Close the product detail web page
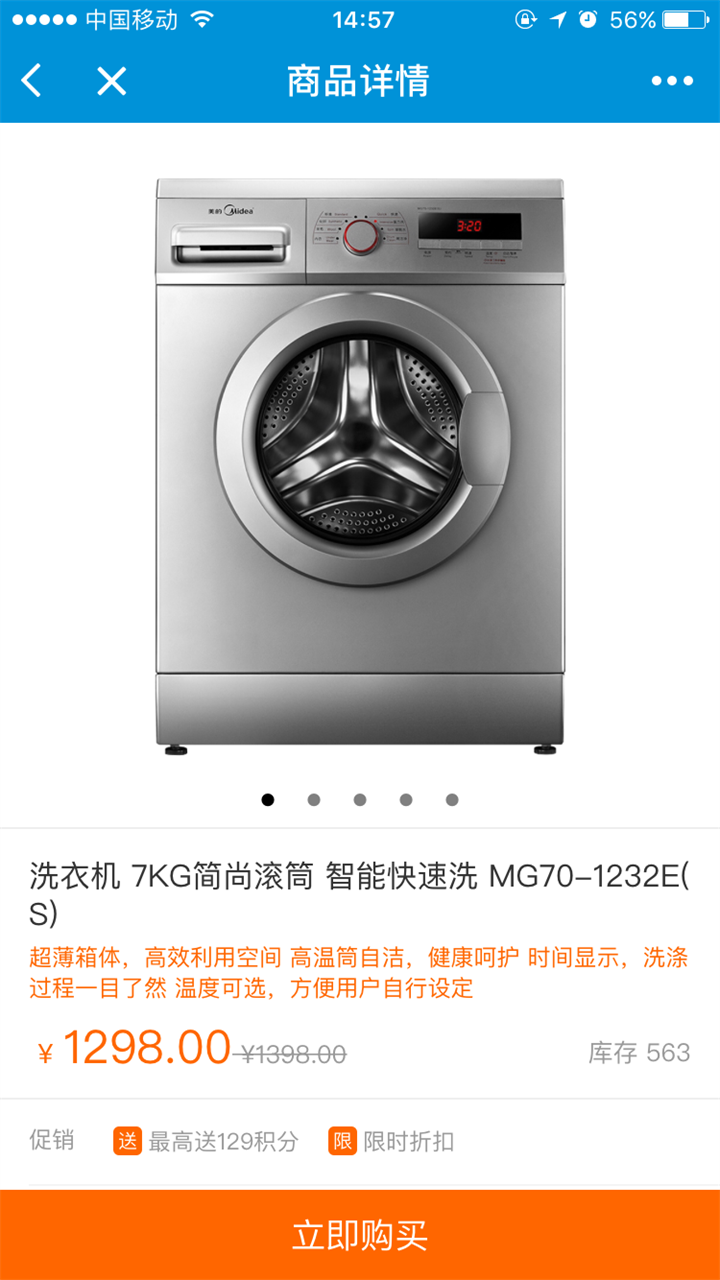 click(x=111, y=81)
